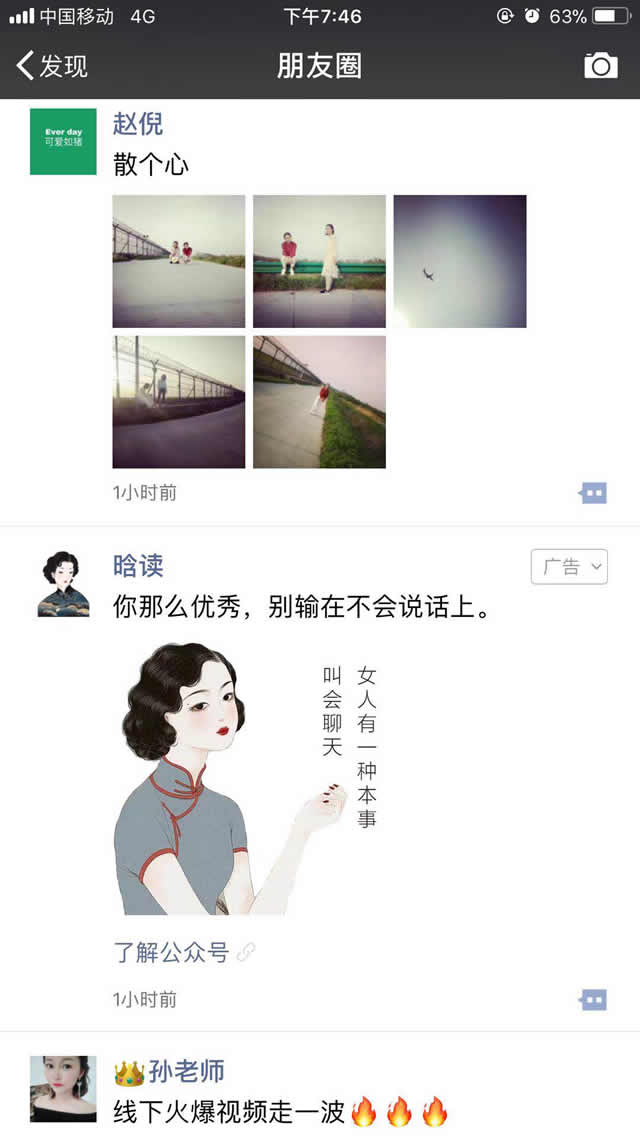The width and height of the screenshot is (640, 1138).
Task: Open fifth photo beside the grass
Action: click(x=319, y=401)
